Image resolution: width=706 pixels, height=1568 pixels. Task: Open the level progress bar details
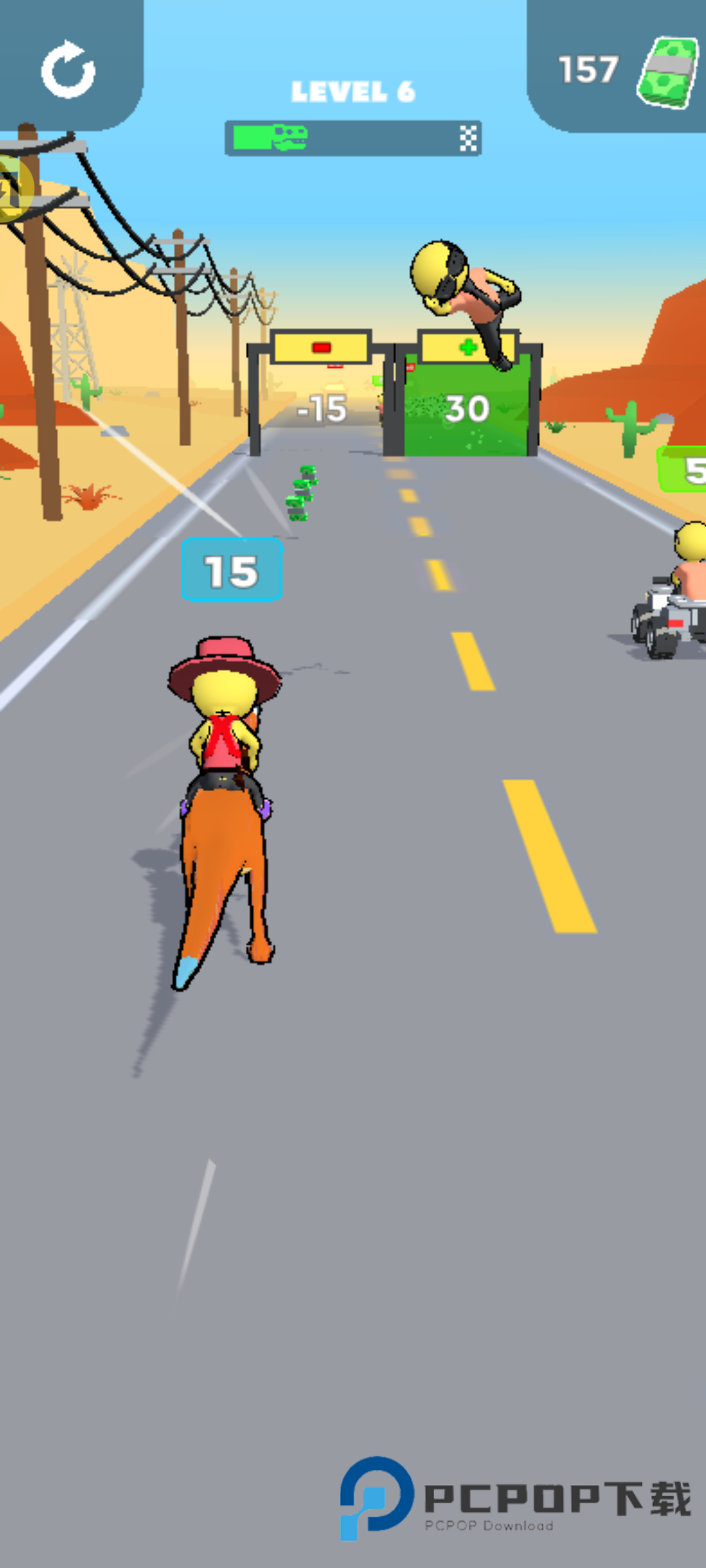click(353, 139)
